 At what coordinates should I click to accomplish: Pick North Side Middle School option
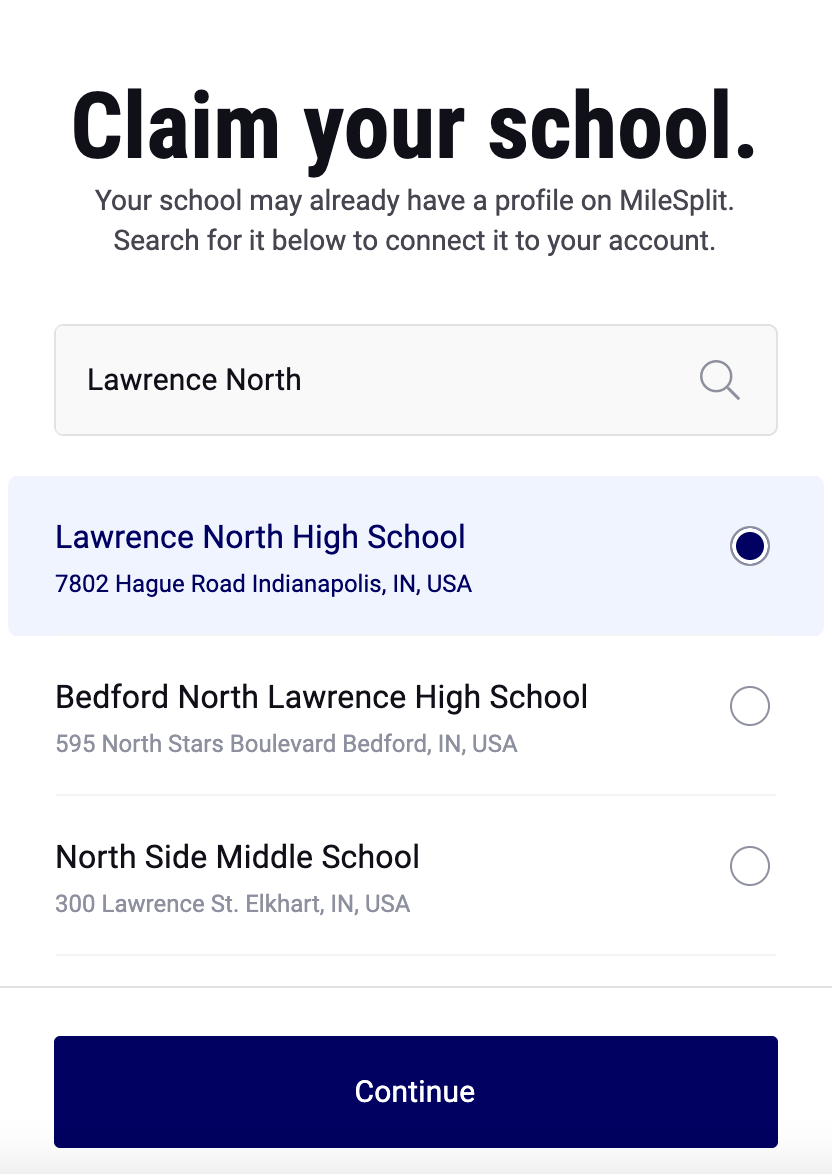point(749,866)
